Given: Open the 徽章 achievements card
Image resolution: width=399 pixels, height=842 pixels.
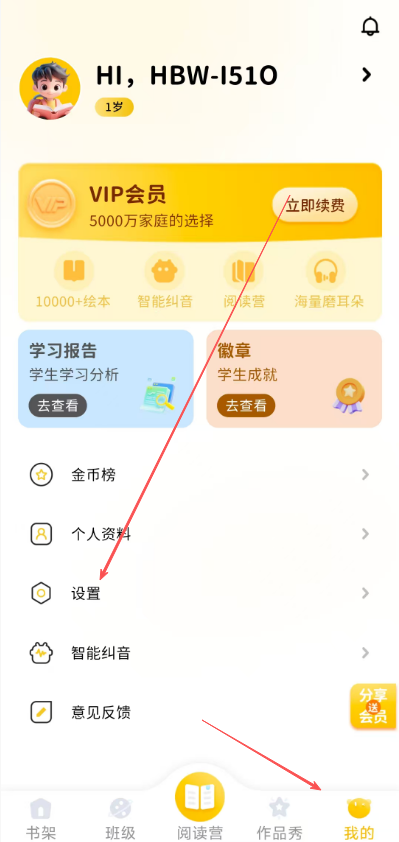Looking at the screenshot, I should pos(294,379).
